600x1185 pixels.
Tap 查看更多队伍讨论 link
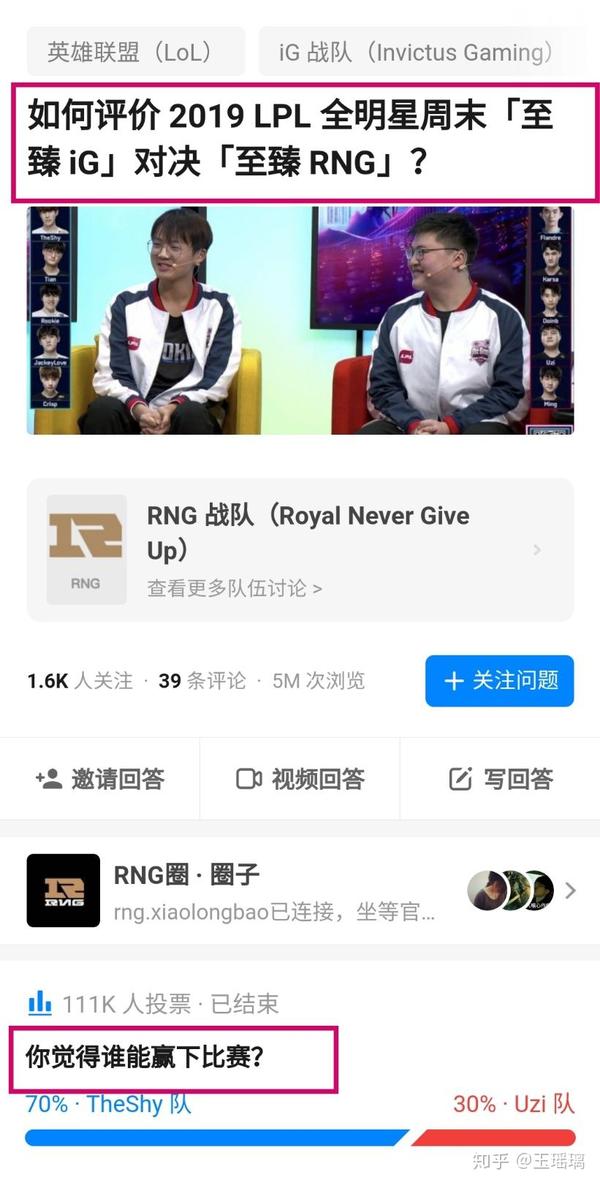point(234,588)
